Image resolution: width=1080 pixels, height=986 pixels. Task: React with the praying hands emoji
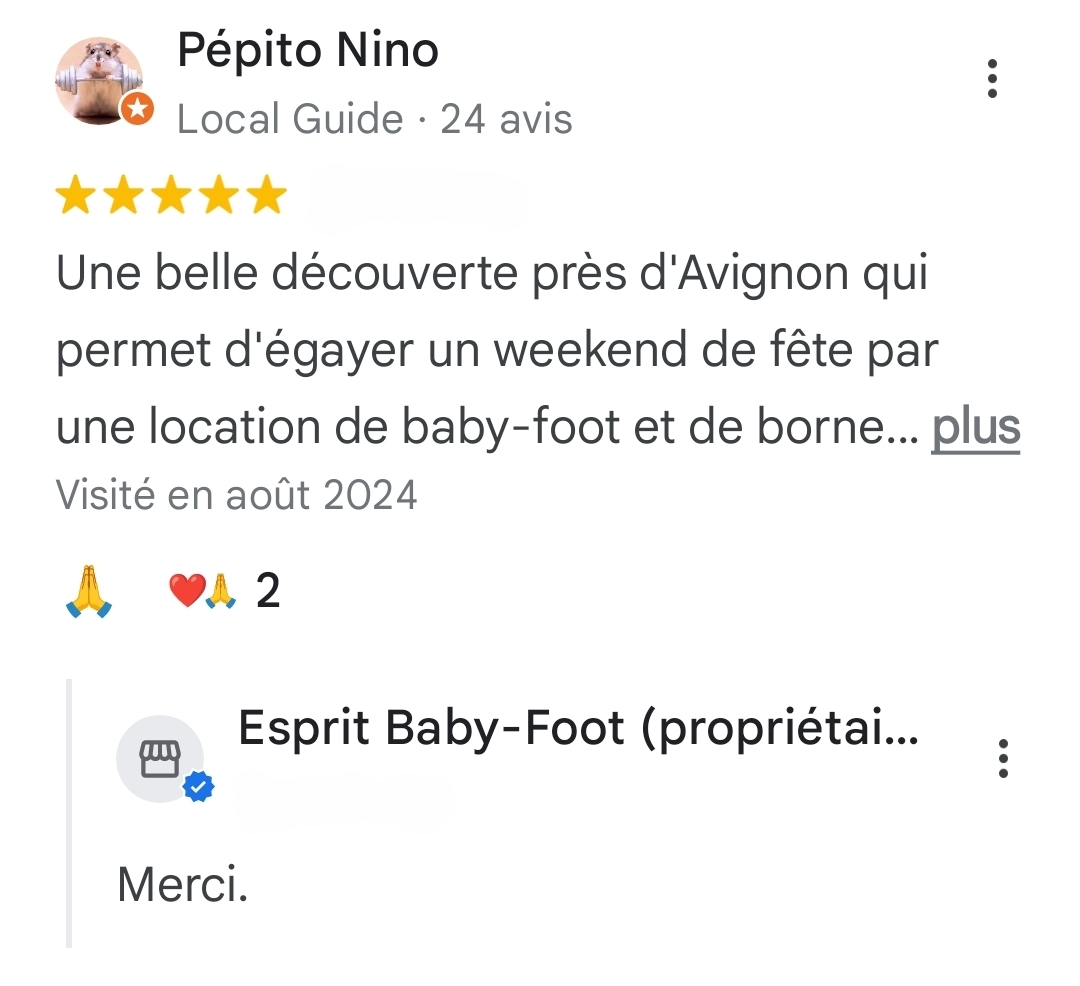pos(88,592)
